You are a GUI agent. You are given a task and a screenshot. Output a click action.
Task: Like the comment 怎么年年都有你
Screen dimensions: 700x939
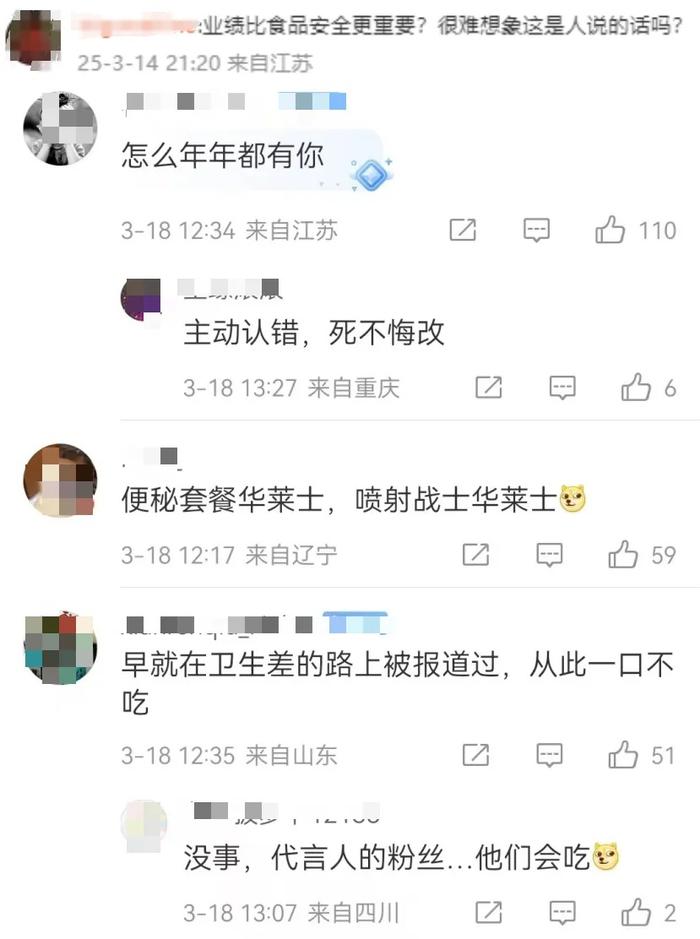tap(610, 231)
